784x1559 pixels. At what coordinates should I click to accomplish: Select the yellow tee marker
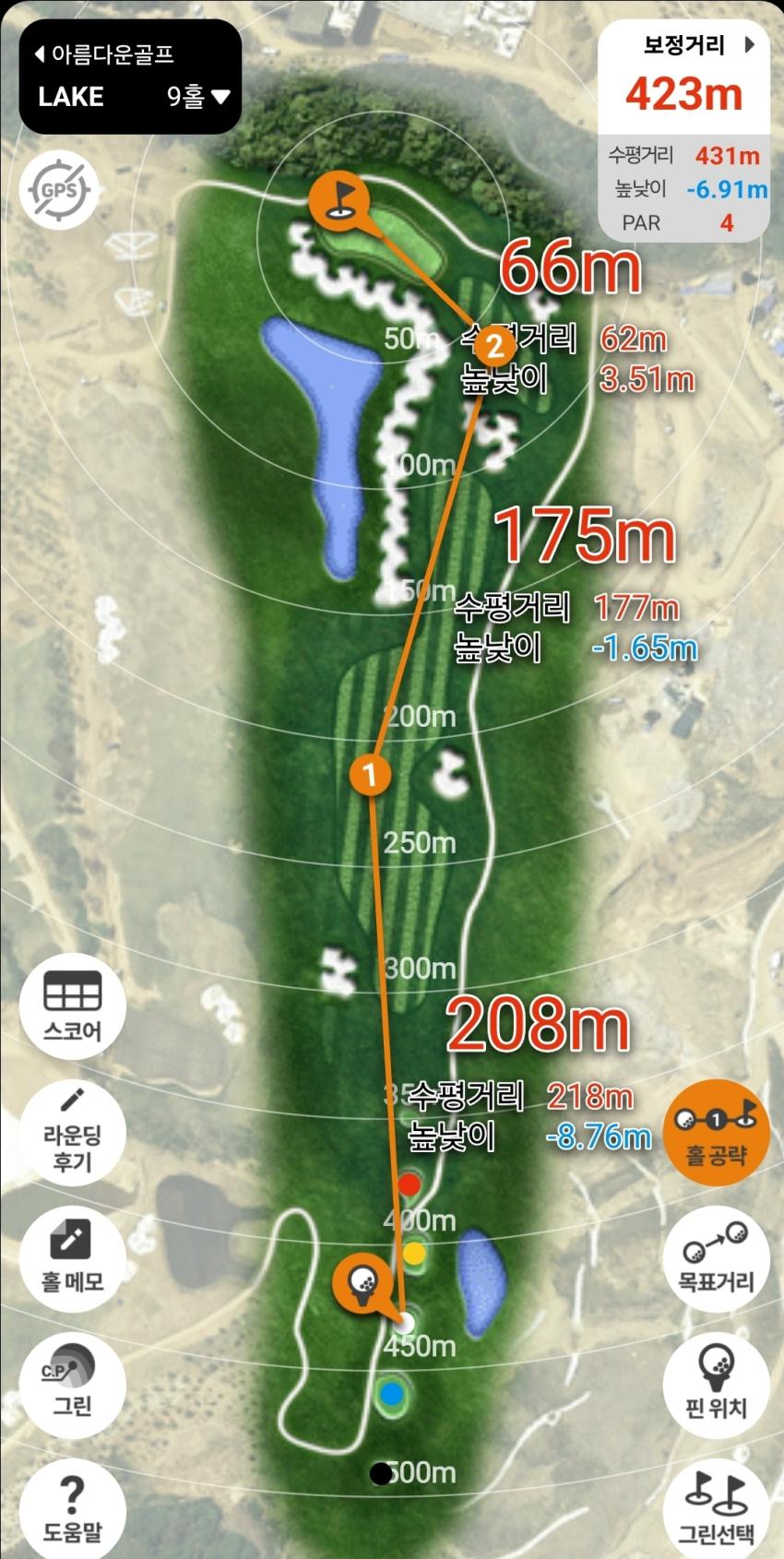[414, 1253]
